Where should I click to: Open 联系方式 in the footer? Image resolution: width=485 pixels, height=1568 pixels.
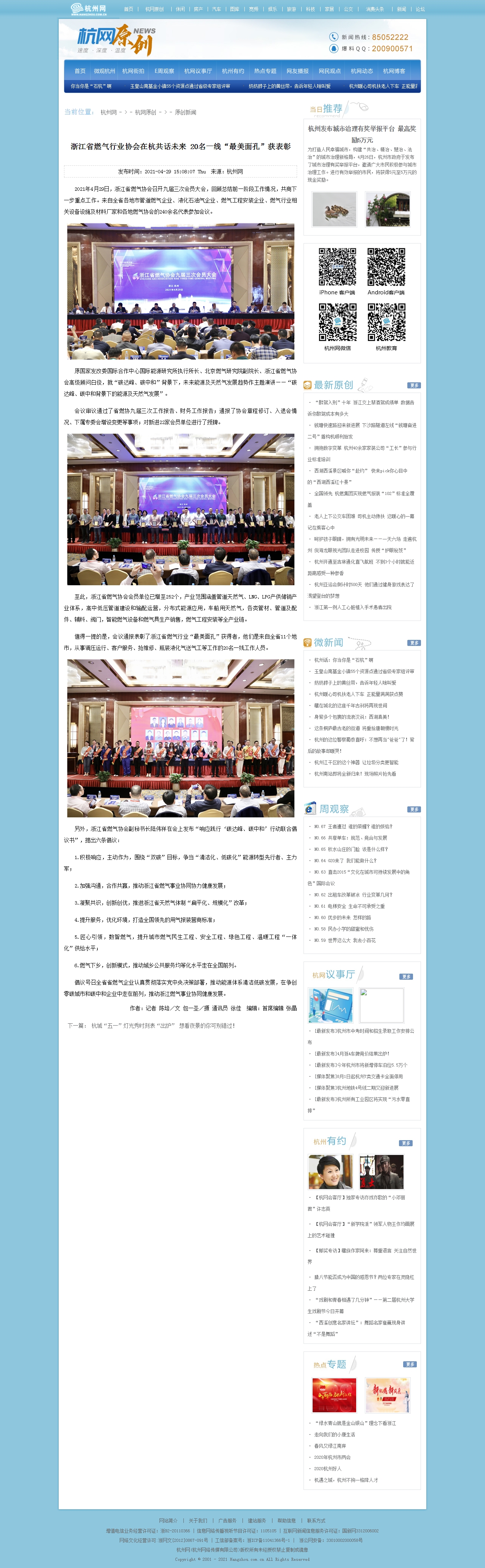click(x=316, y=1521)
